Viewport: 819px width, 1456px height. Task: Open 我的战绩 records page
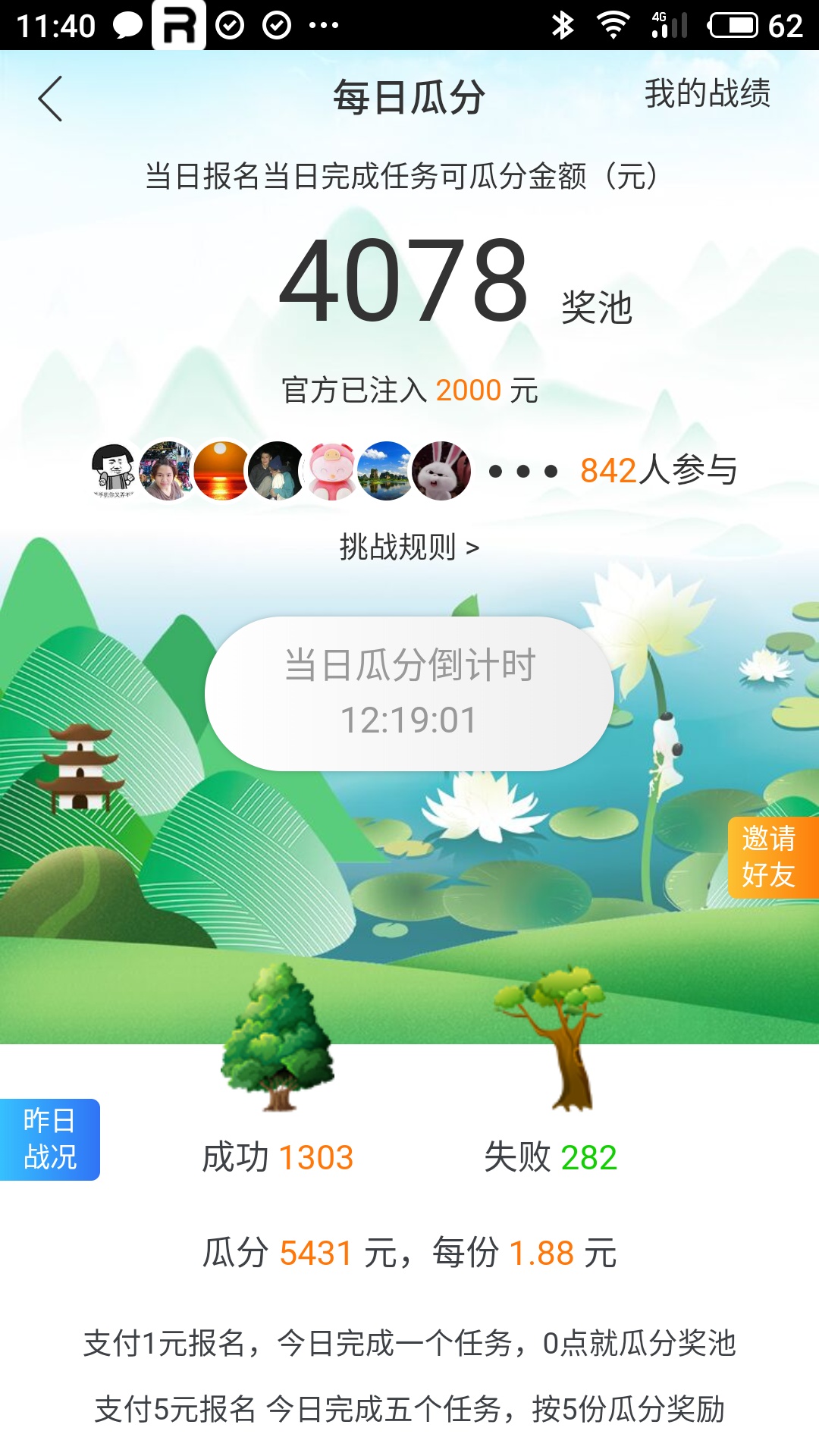point(707,94)
